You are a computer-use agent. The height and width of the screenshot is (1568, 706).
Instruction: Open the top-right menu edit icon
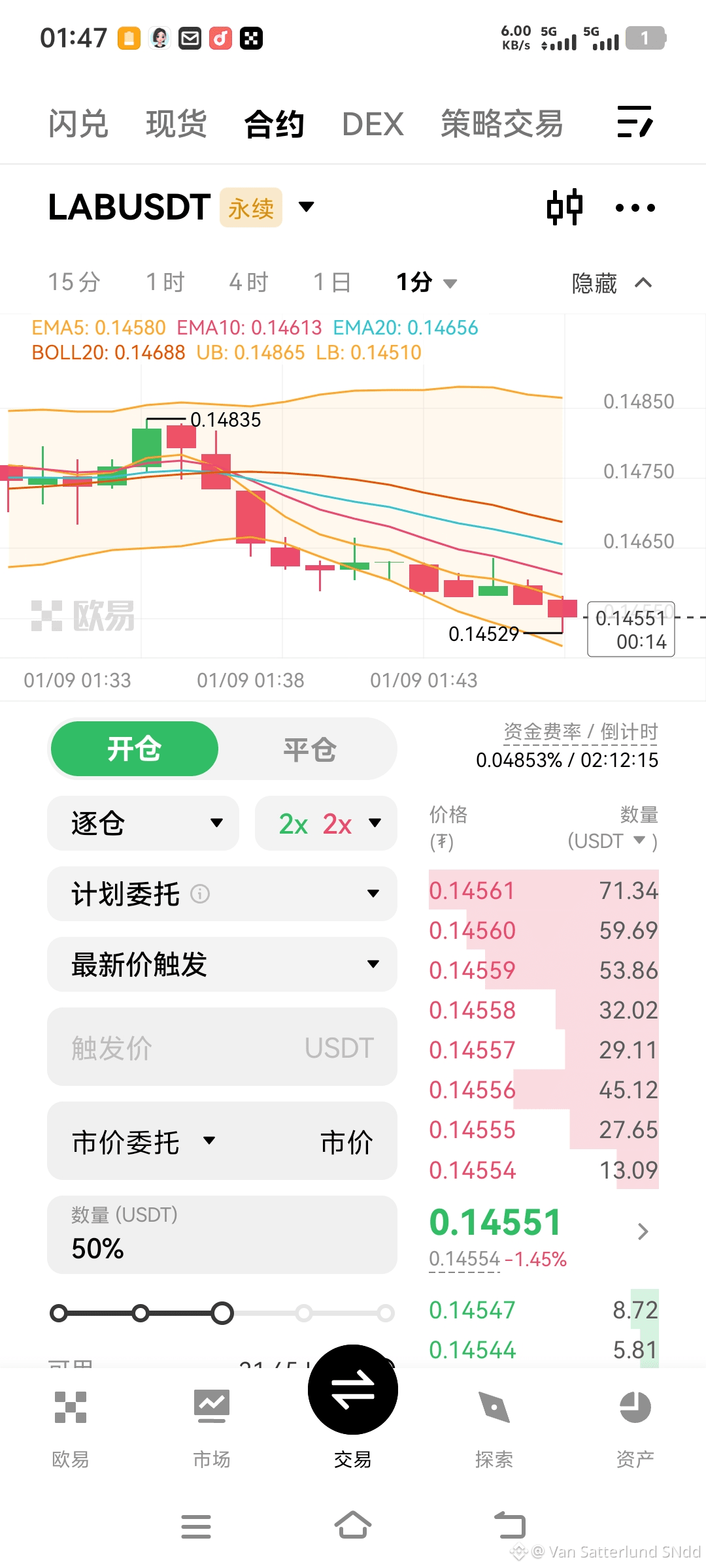click(x=635, y=122)
